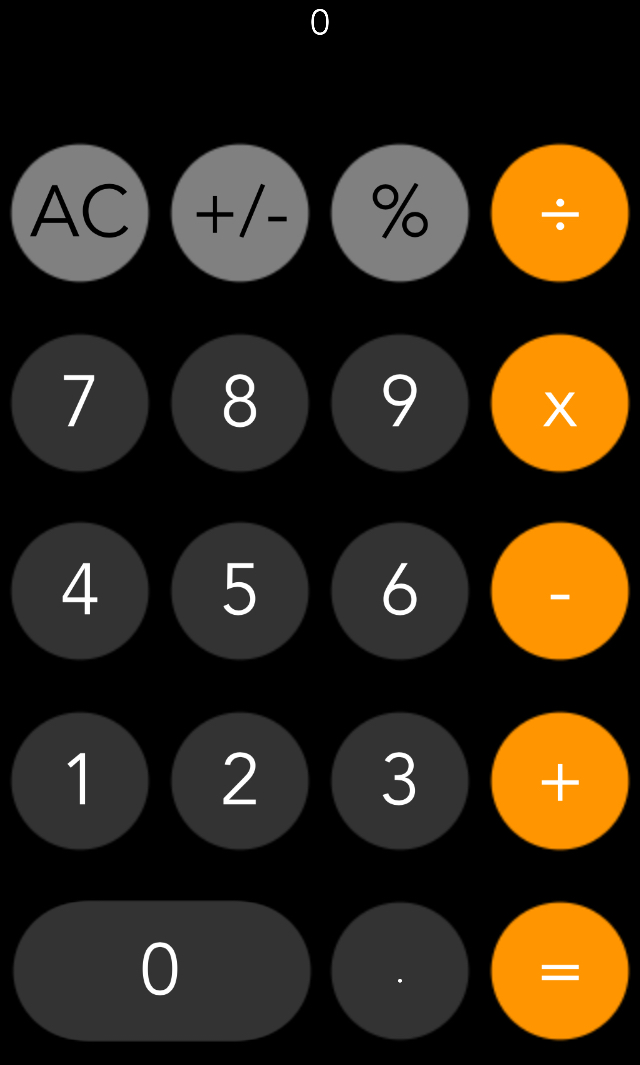Choose the plus operator
Viewport: 640px width, 1065px height.
(560, 780)
